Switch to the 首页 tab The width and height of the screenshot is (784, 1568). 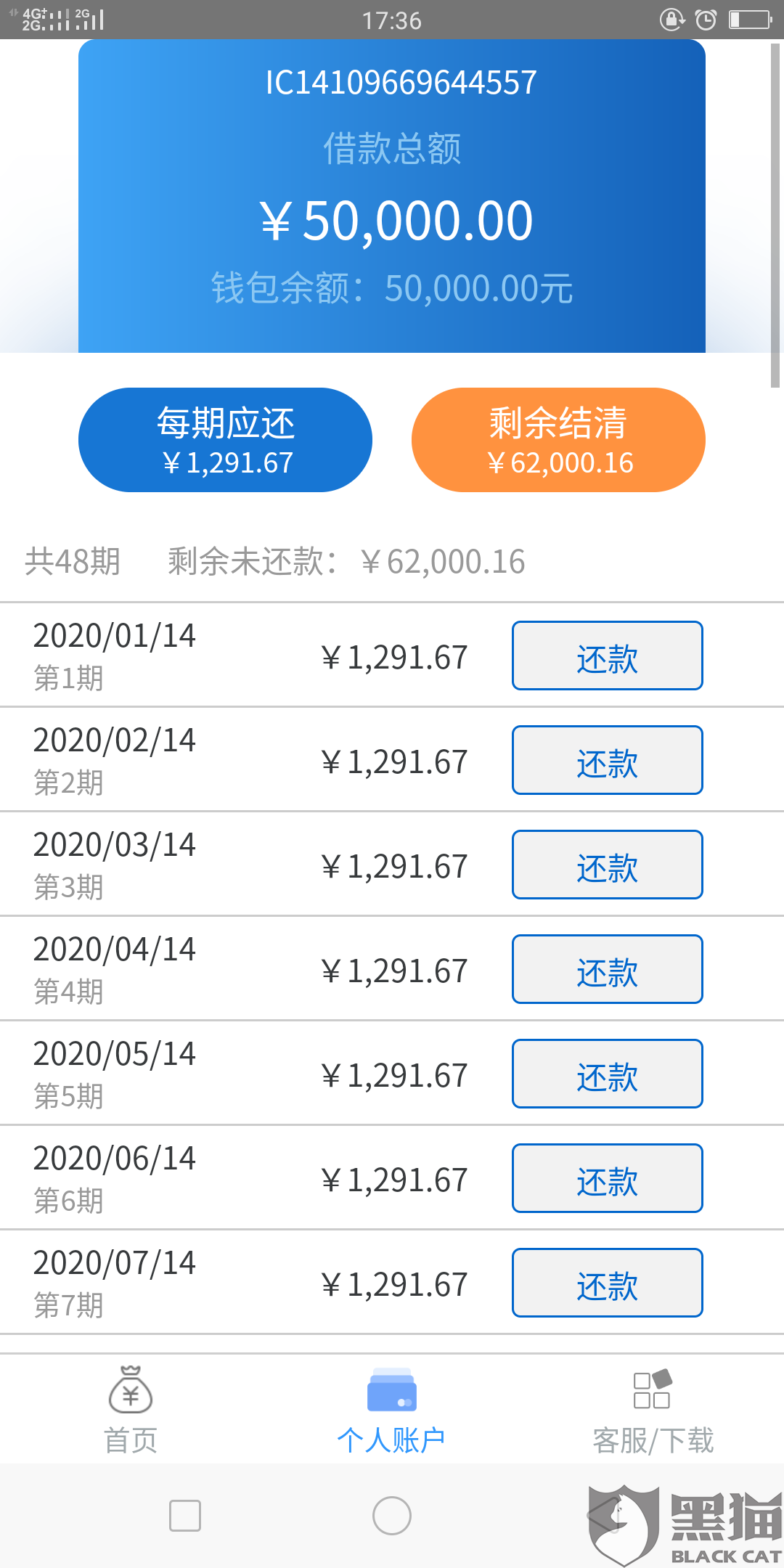coord(131,1410)
